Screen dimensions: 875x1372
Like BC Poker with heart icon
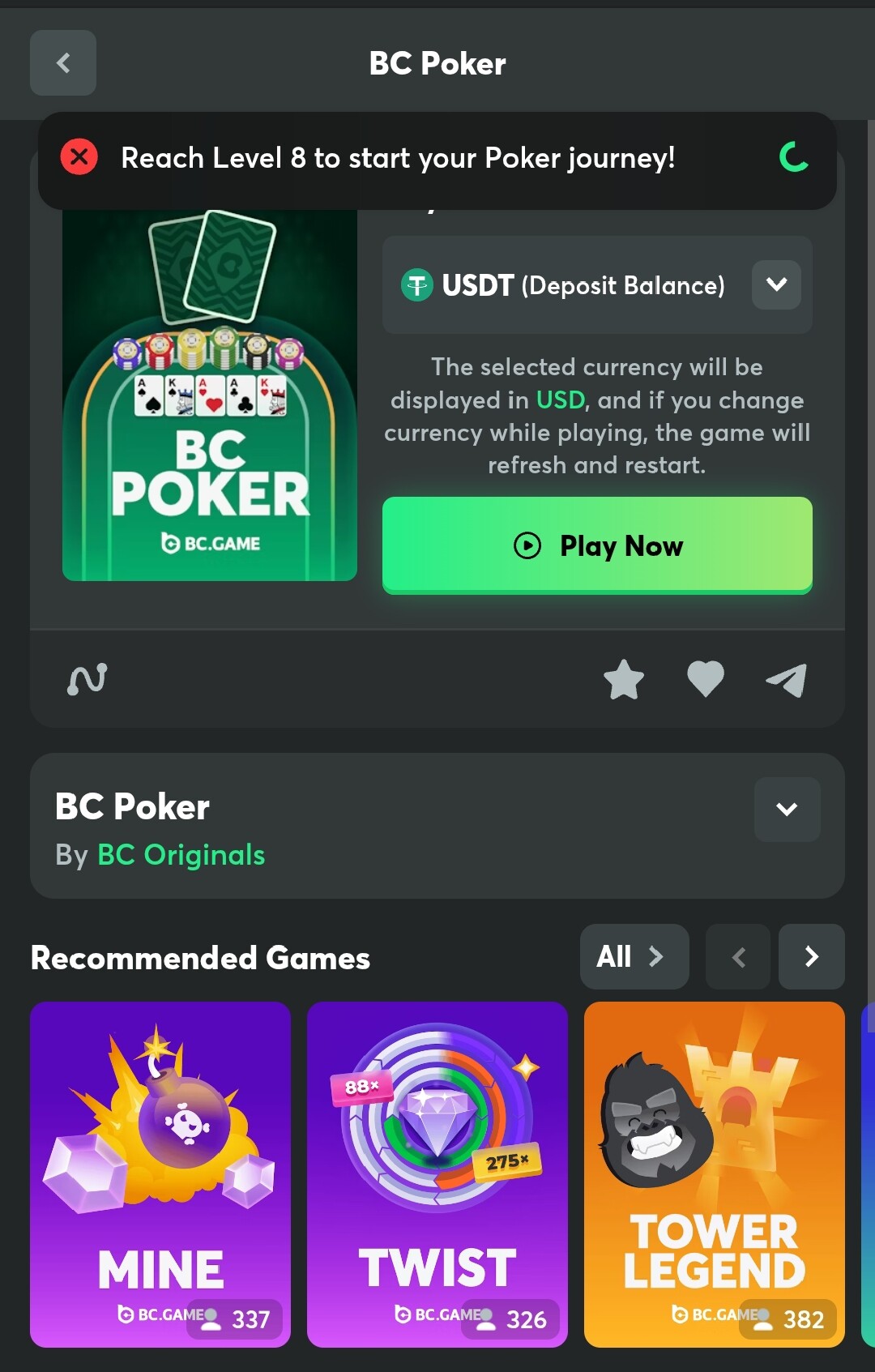705,679
